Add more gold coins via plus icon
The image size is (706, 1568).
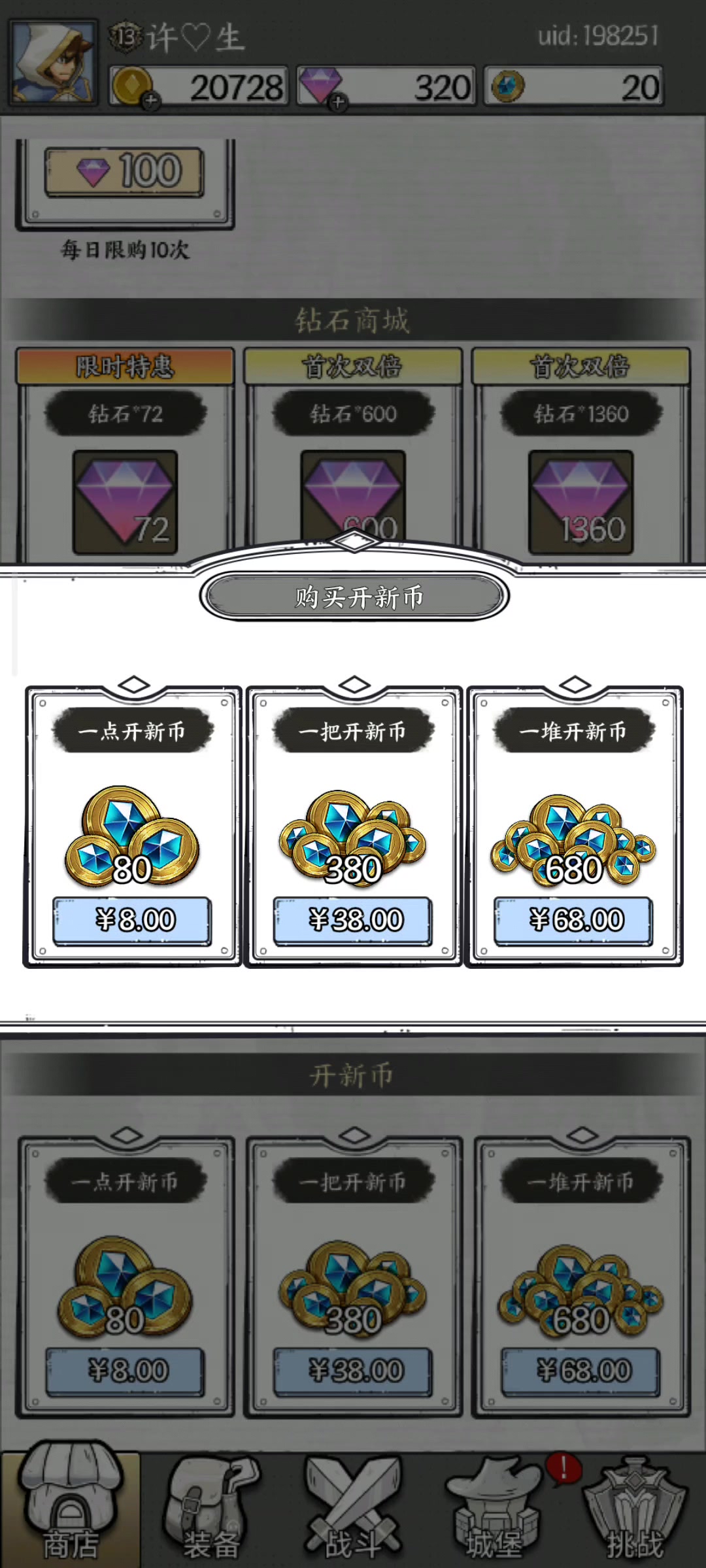150,101
